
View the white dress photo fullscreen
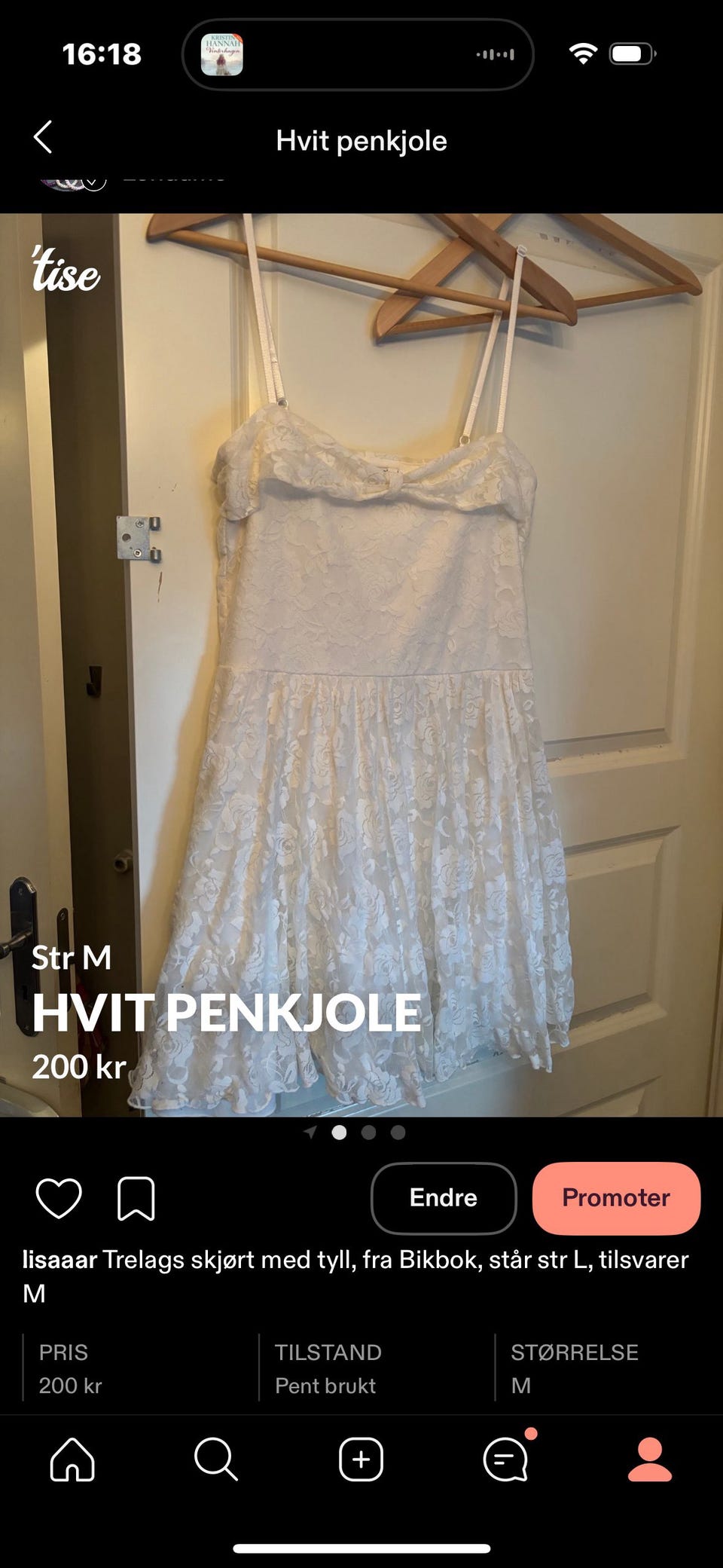(x=361, y=663)
